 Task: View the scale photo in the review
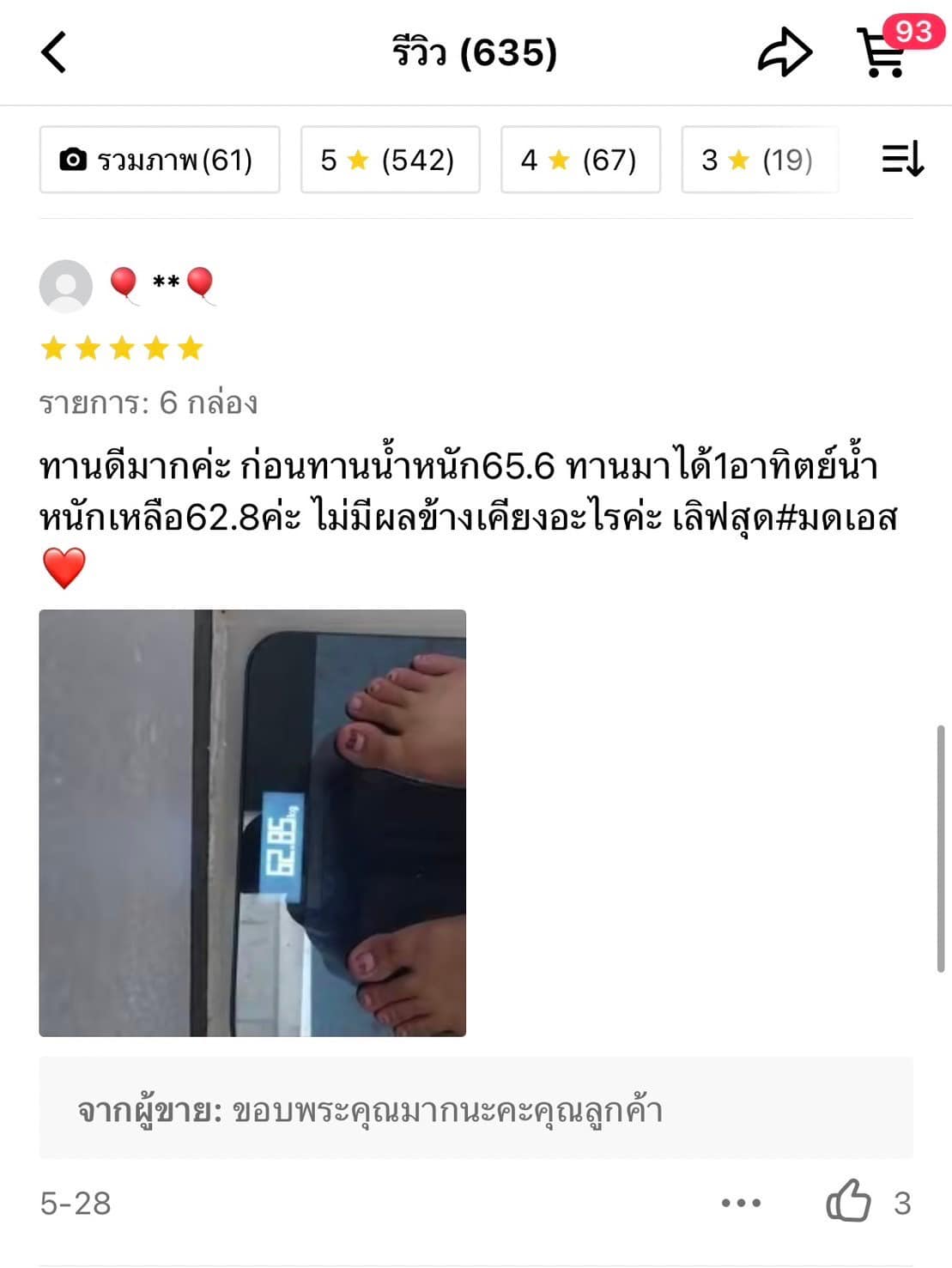coord(252,822)
